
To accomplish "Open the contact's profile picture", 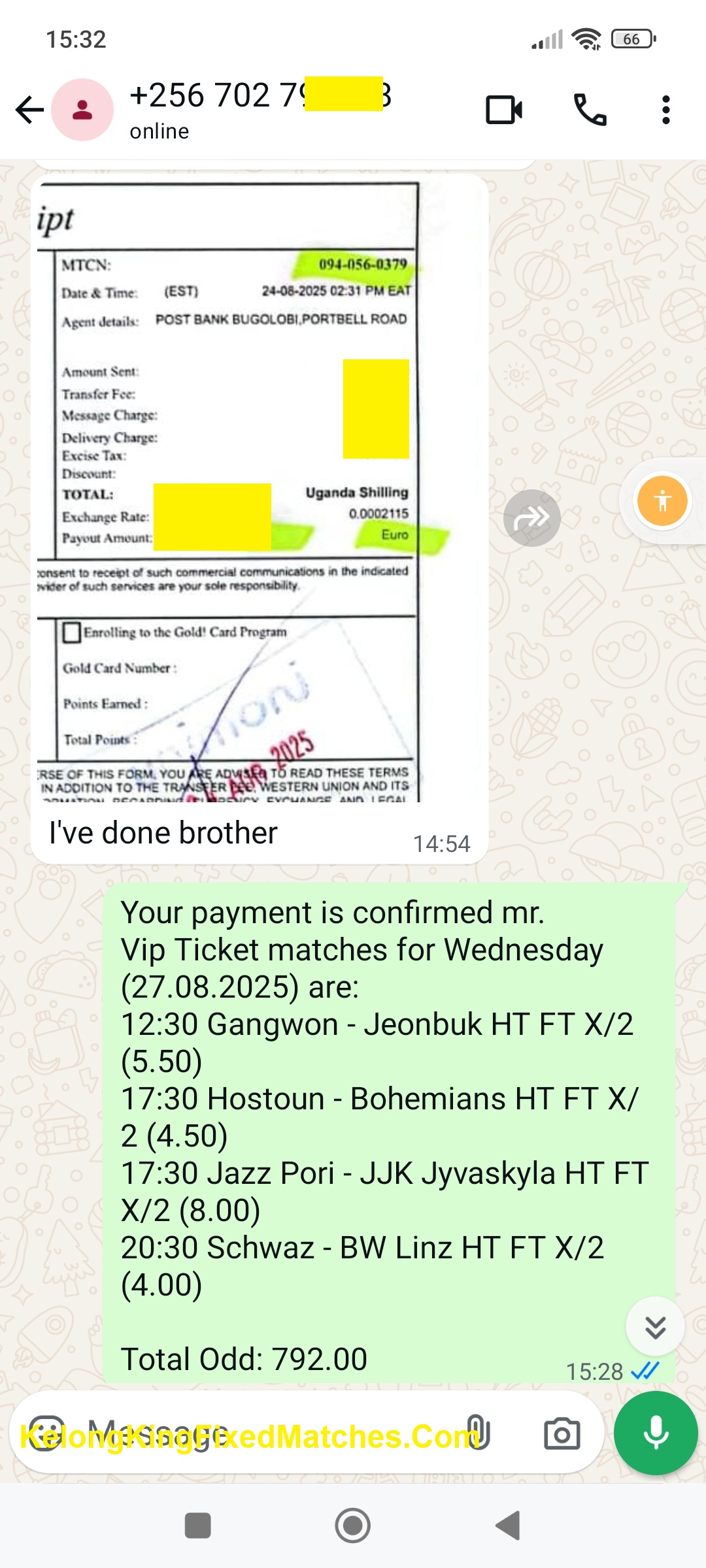I will (x=82, y=110).
